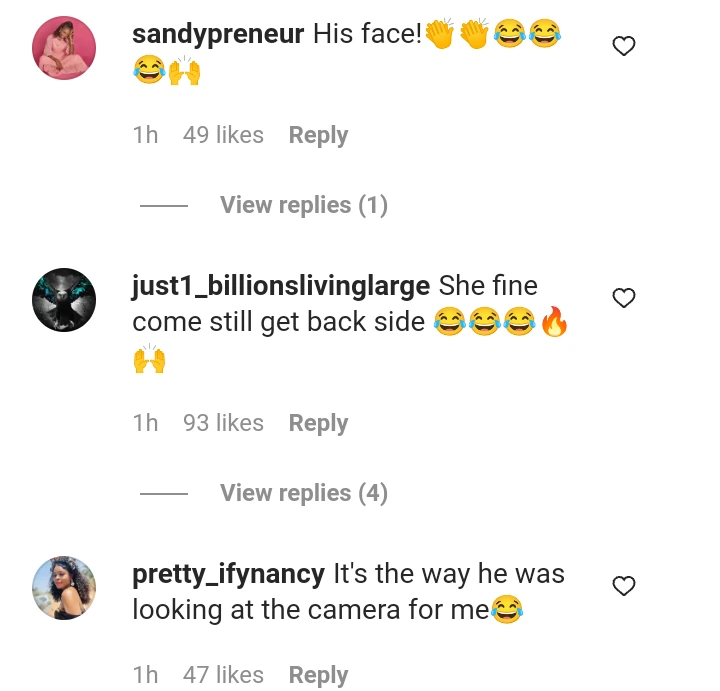View the 93 likes on just1_billionslivinglarge's comment
The height and width of the screenshot is (691, 720).
(x=223, y=423)
